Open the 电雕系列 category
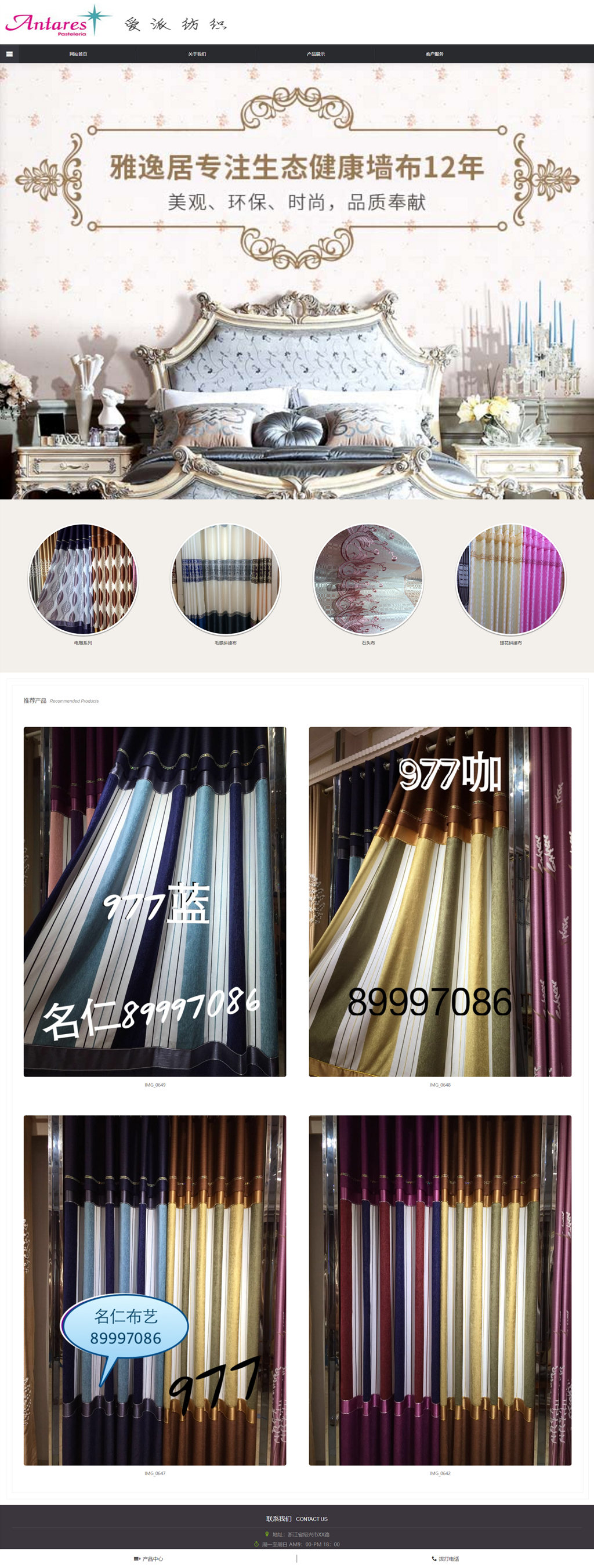Screen dimensions: 594x1568 (x=84, y=579)
